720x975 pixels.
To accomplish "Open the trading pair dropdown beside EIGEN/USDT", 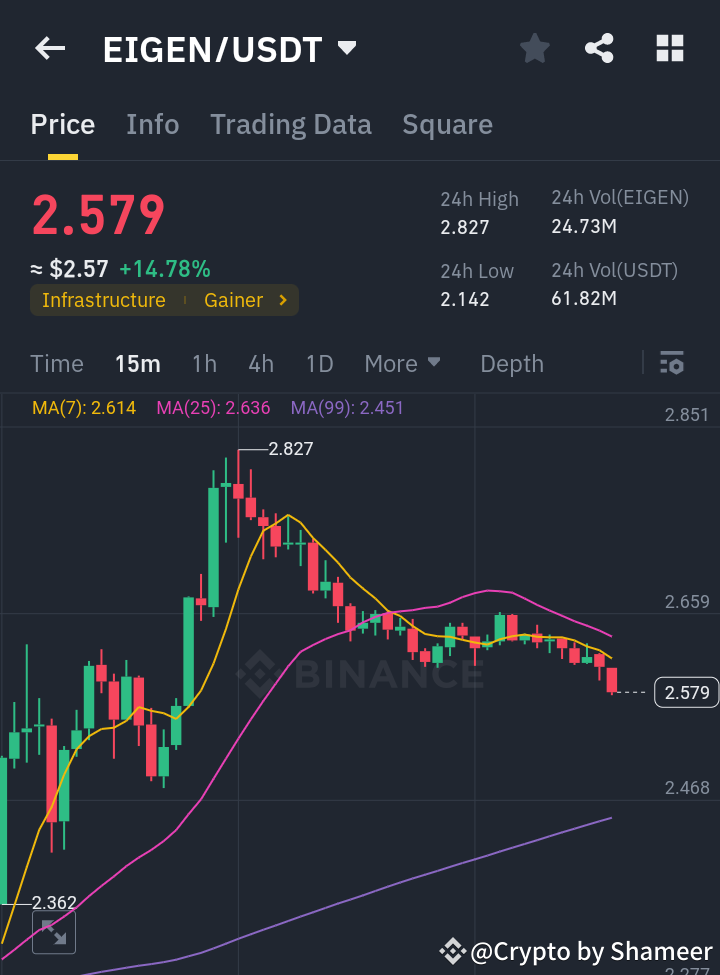I will [x=345, y=48].
